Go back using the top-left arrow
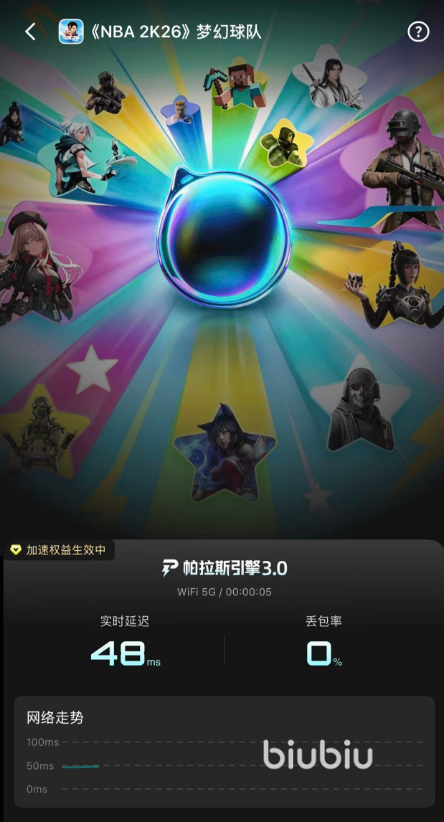The height and width of the screenshot is (822, 444). pos(30,32)
